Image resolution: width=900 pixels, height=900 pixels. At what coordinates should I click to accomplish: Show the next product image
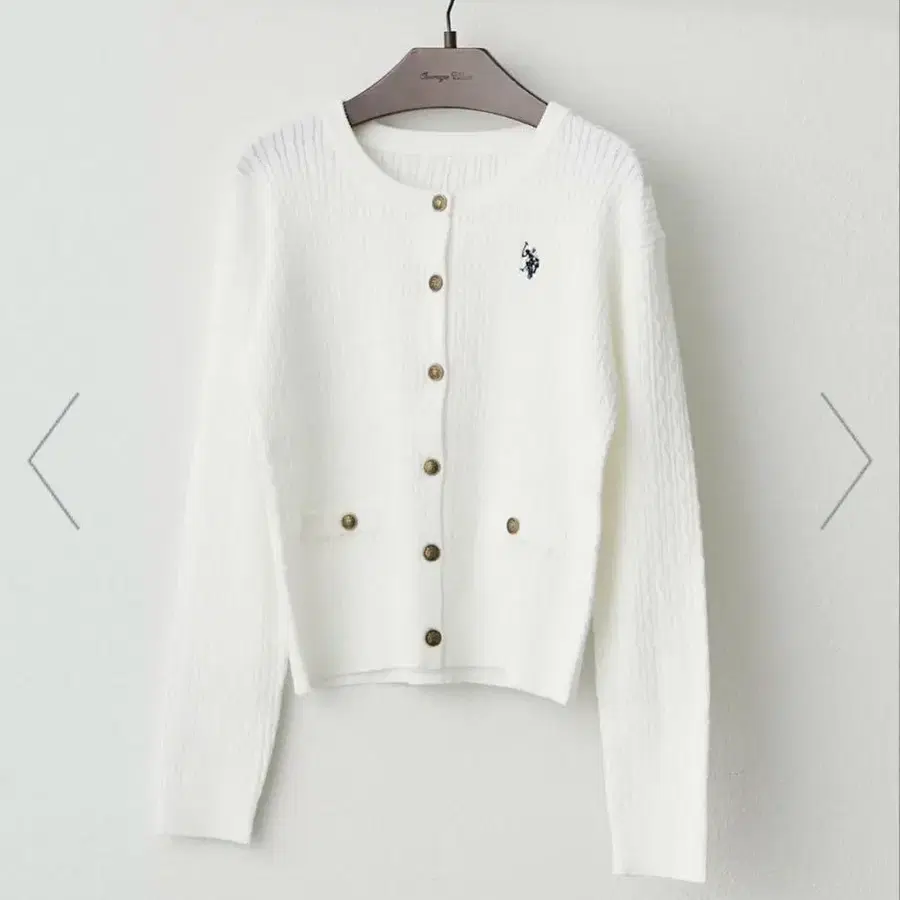846,461
